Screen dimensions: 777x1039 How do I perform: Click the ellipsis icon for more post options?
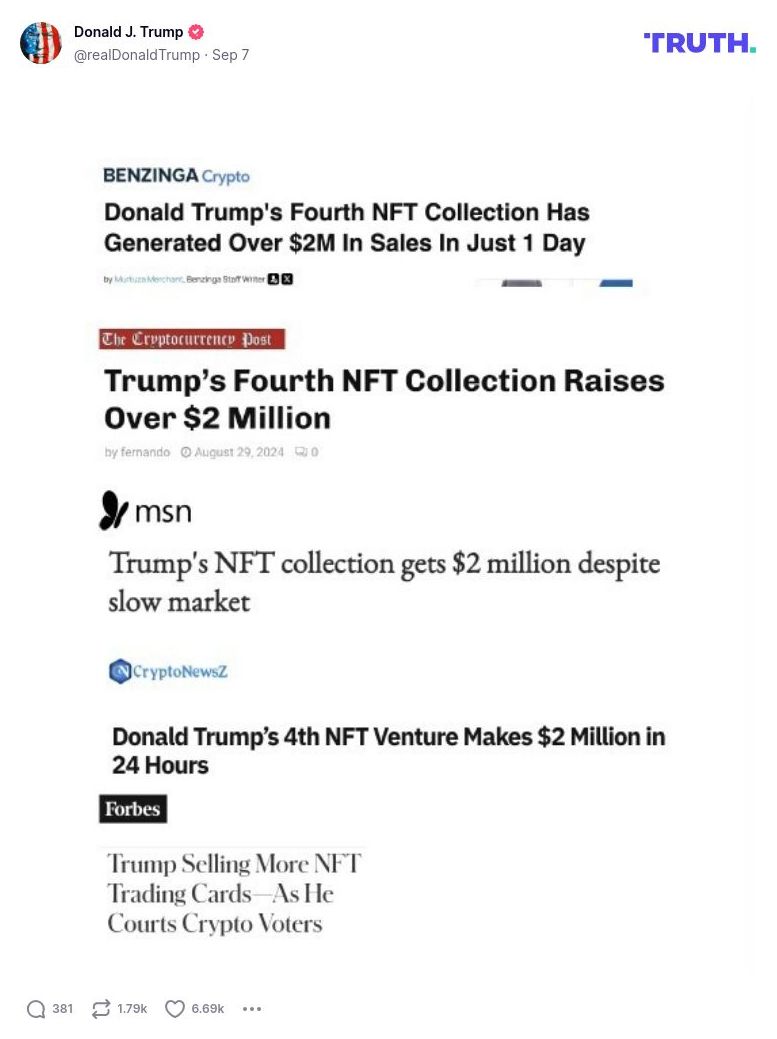tap(251, 1009)
